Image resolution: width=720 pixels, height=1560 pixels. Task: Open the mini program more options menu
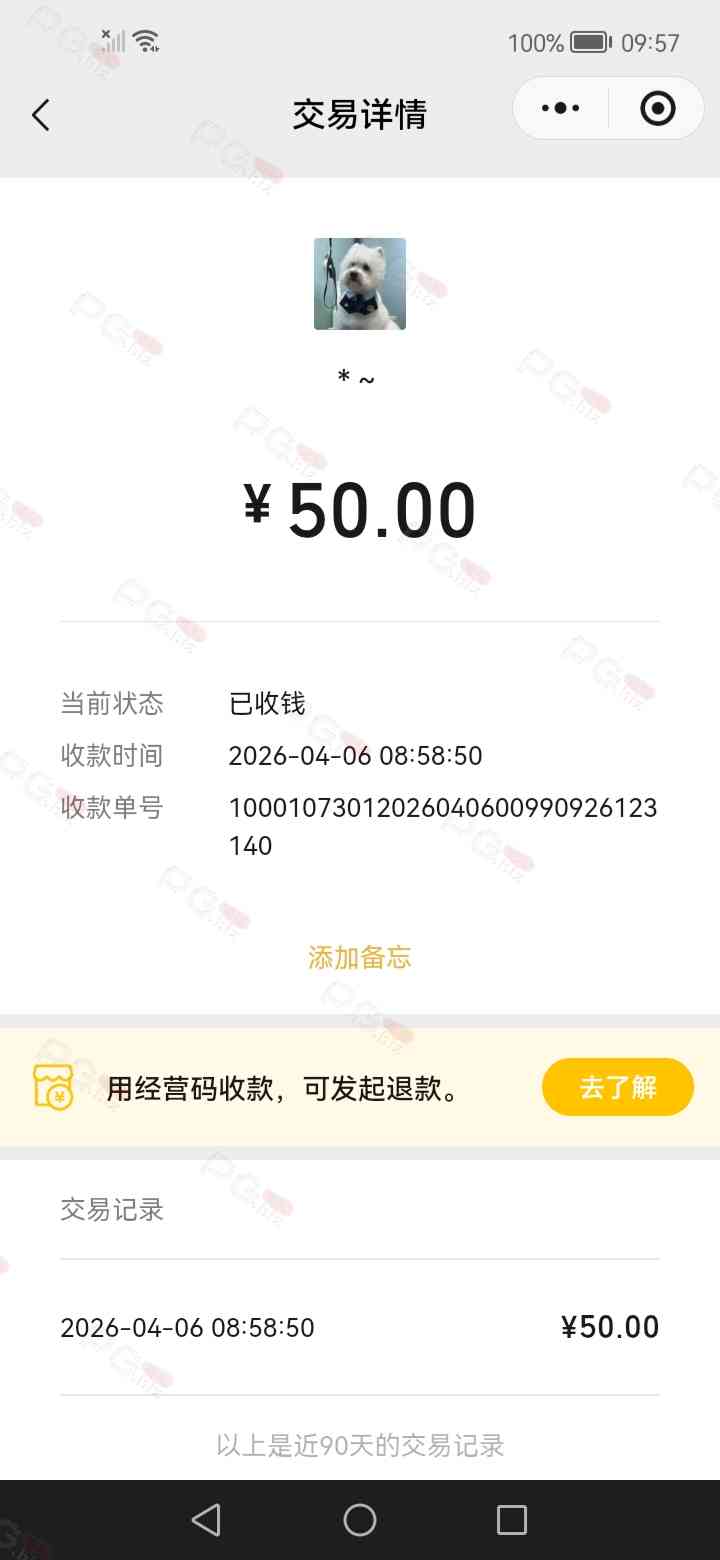(x=560, y=109)
